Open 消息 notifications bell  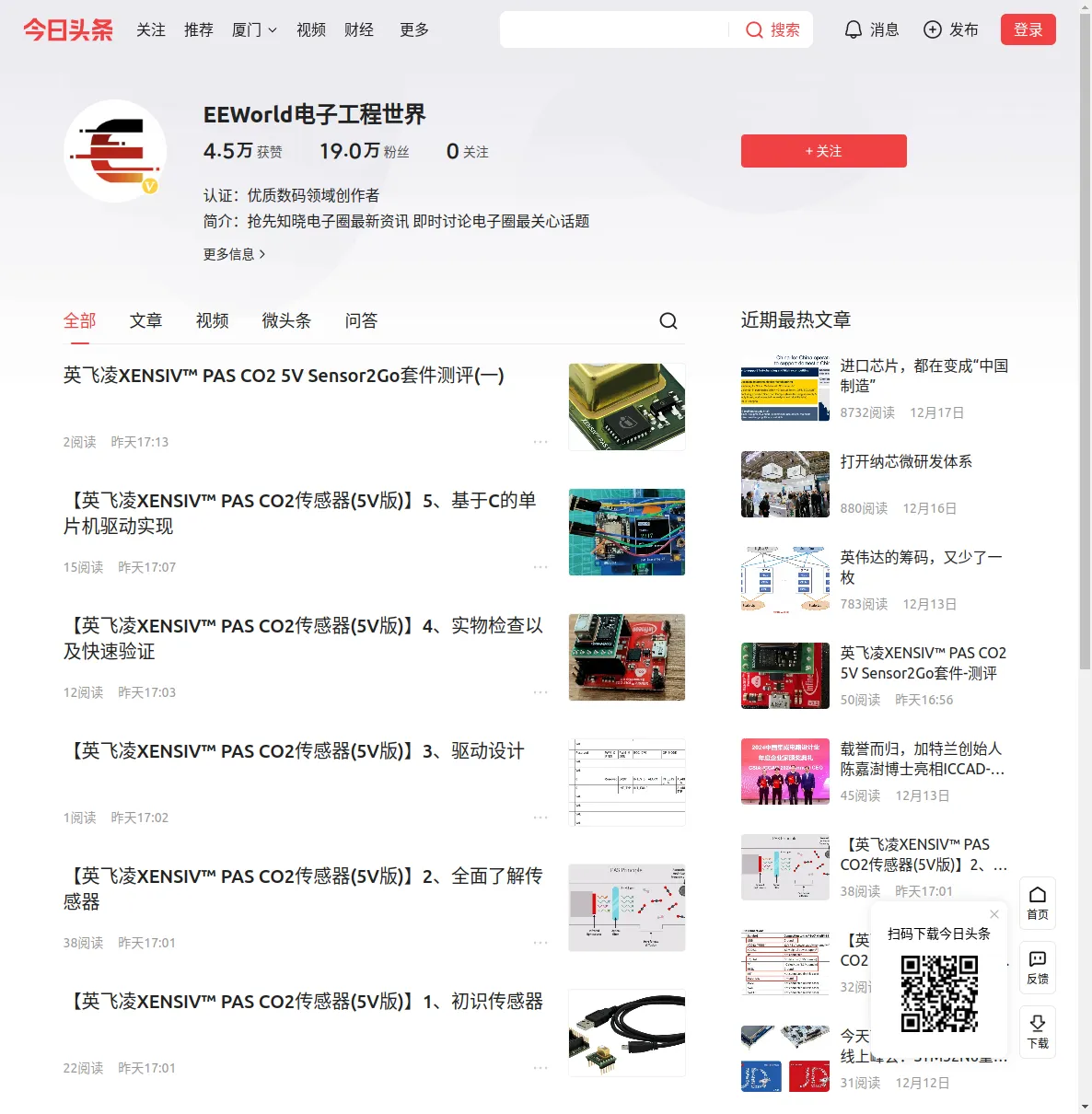coord(871,30)
